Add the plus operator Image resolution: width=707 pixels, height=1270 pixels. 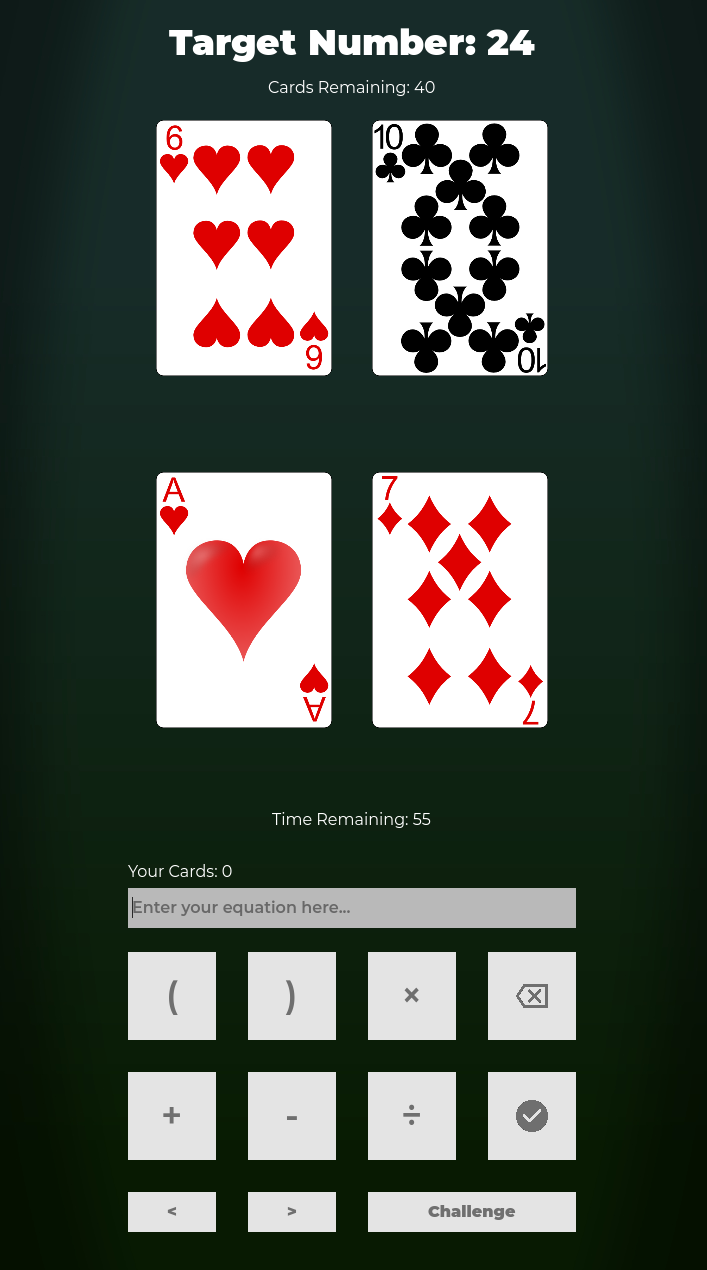pyautogui.click(x=172, y=1116)
